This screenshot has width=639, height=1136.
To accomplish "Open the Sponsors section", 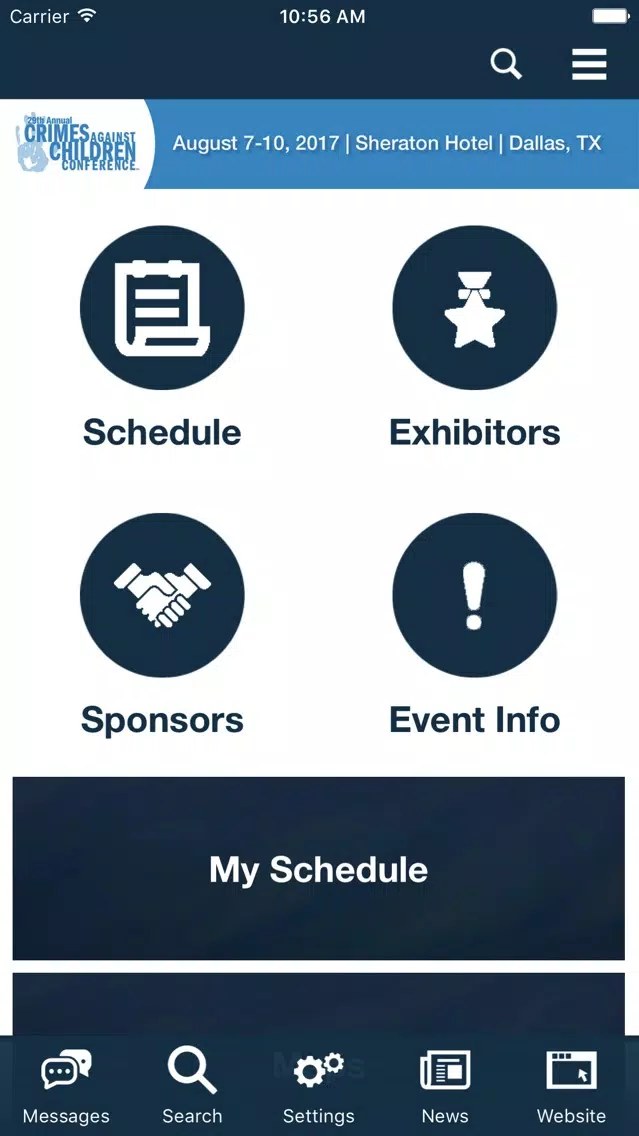I will [x=162, y=625].
